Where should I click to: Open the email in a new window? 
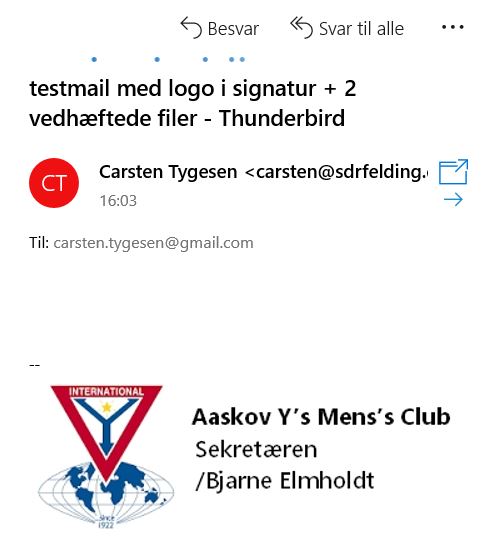click(453, 171)
